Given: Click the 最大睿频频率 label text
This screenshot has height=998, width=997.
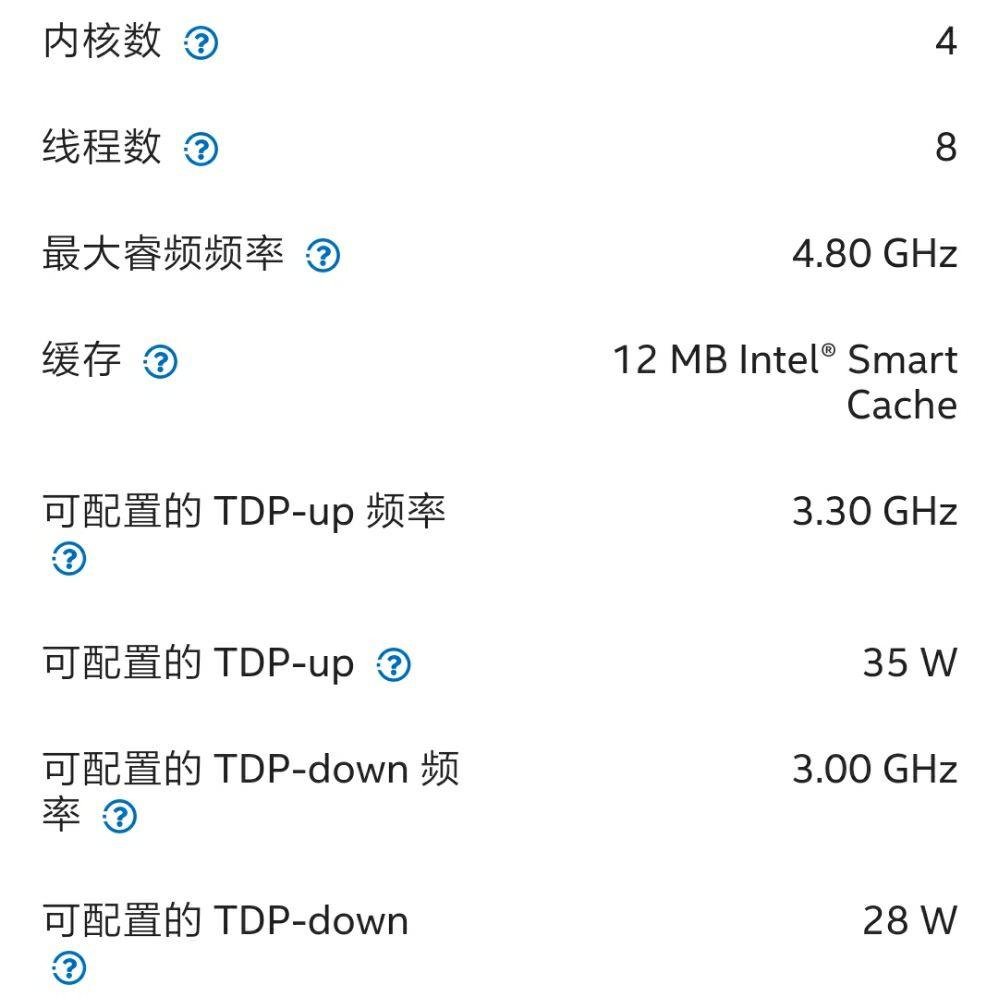Looking at the screenshot, I should pos(165,253).
